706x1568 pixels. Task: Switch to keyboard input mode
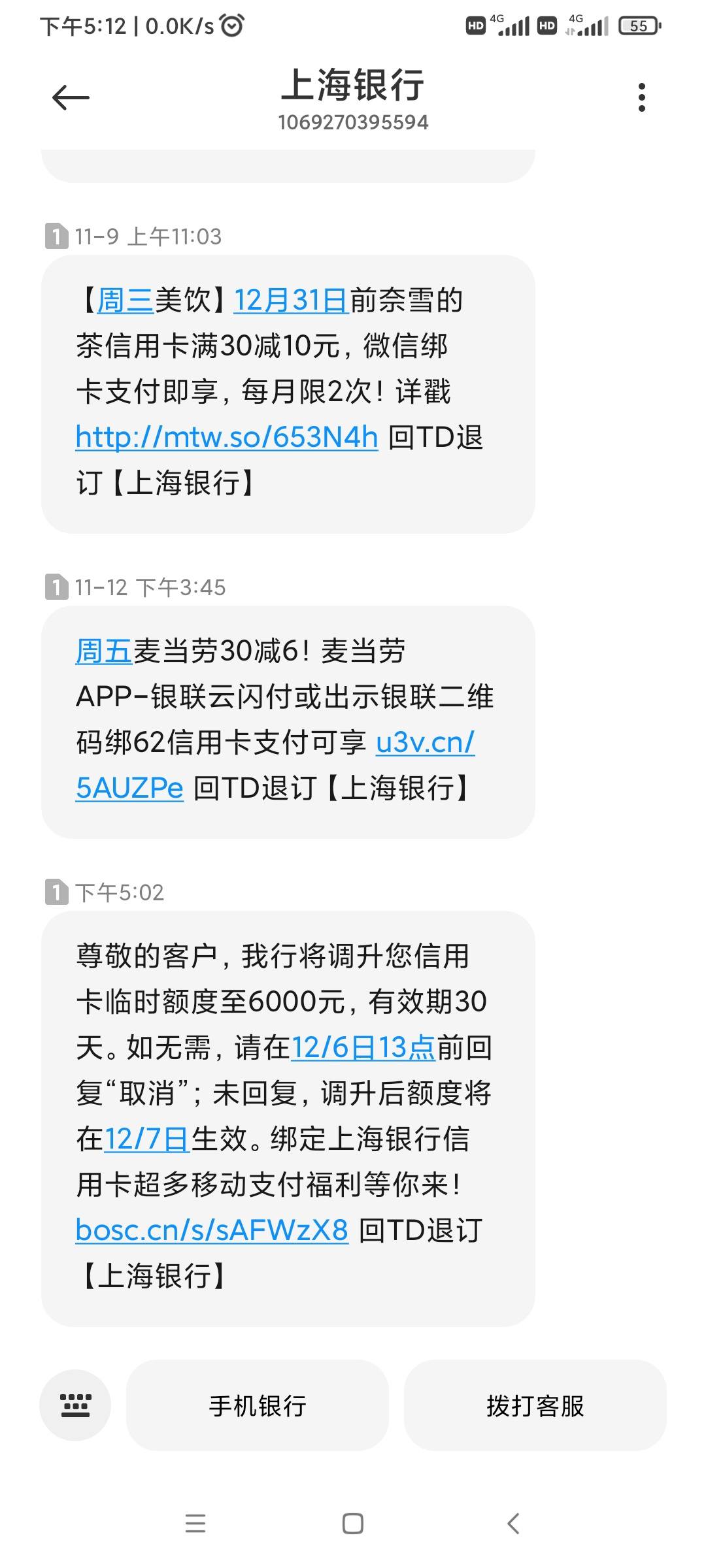pyautogui.click(x=75, y=1405)
